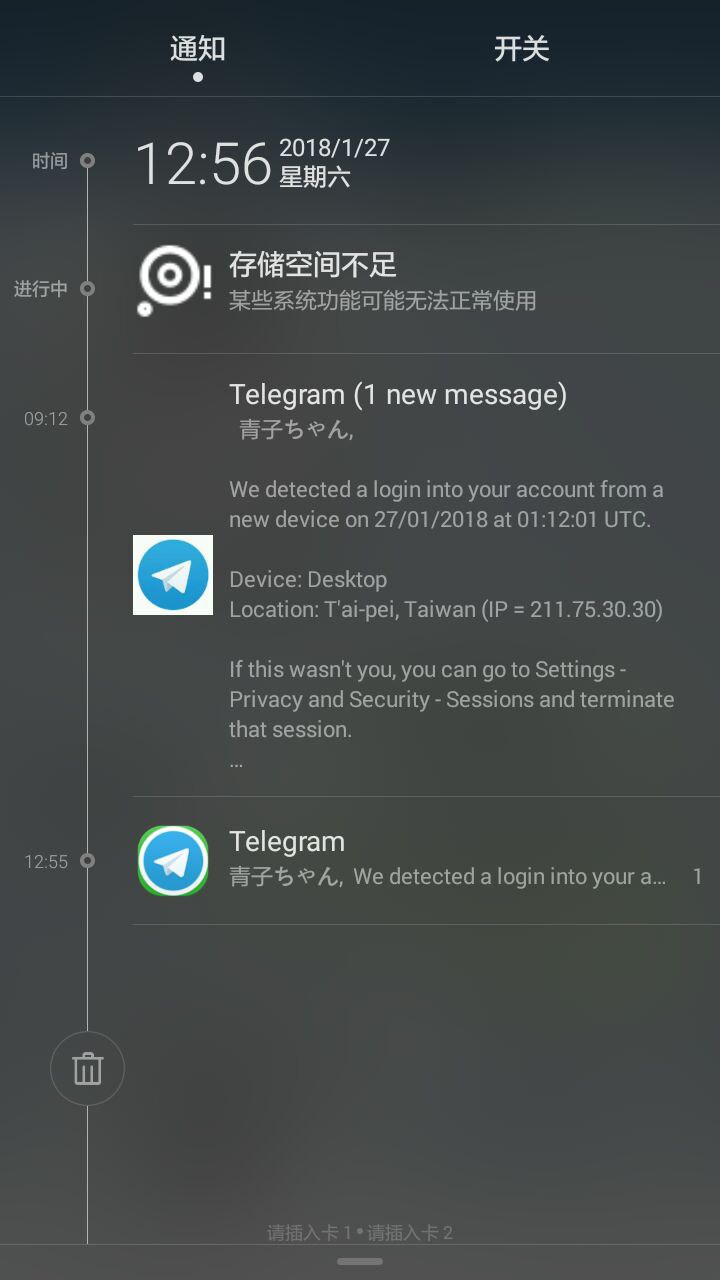Switch to the 开关 tab
The height and width of the screenshot is (1280, 720).
click(521, 49)
